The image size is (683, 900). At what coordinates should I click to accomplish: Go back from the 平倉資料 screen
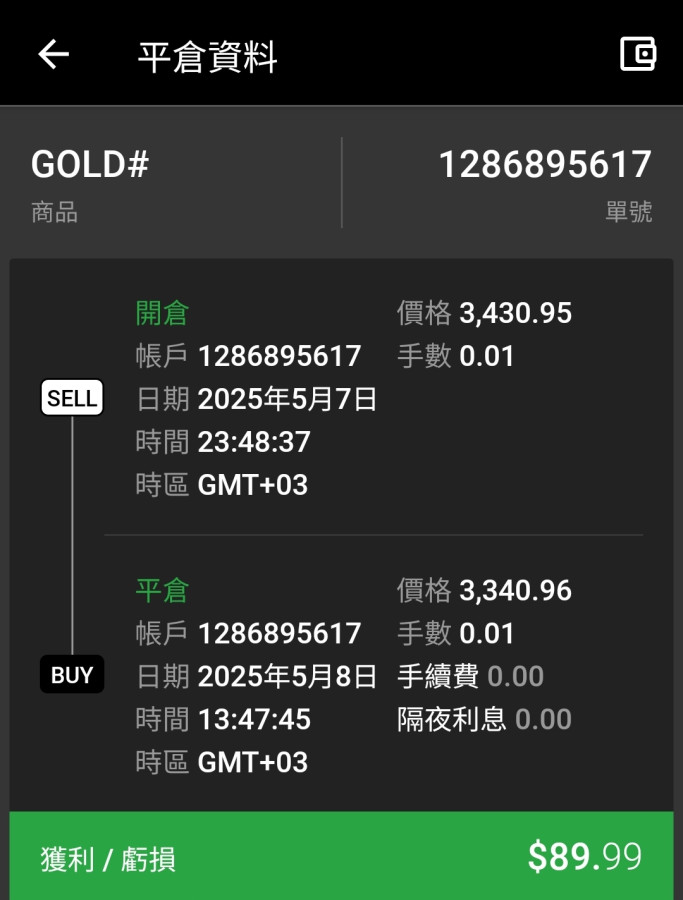53,54
